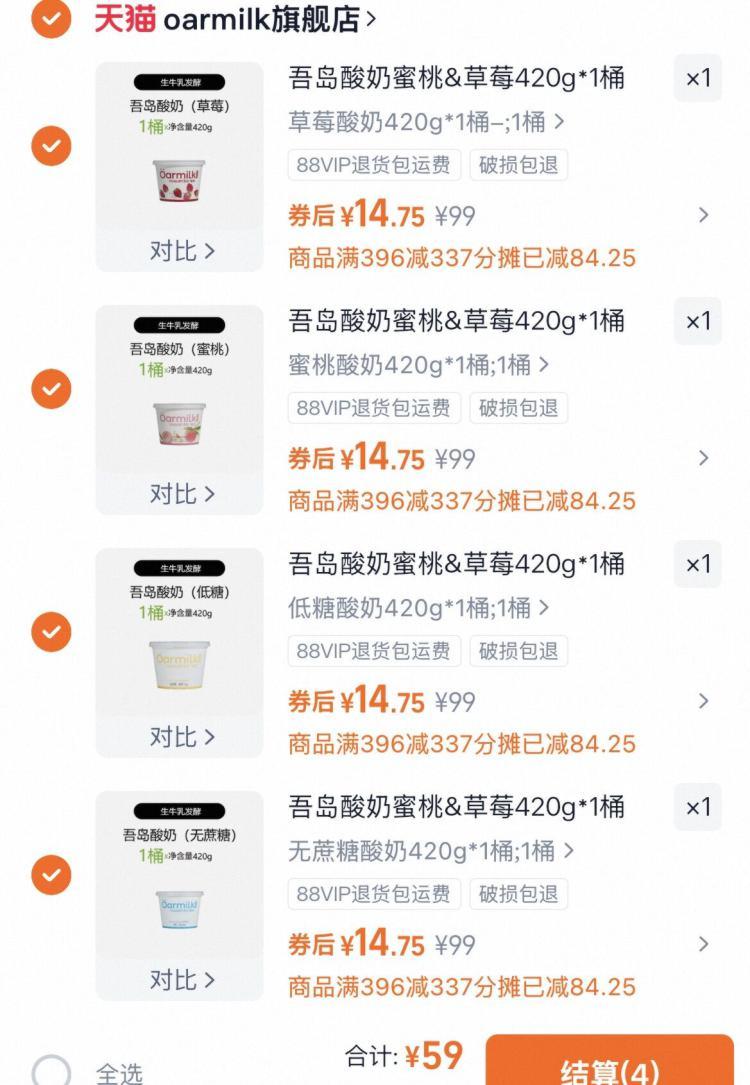Image resolution: width=750 pixels, height=1085 pixels.
Task: Tick the 全选 select-all circle
Action: (51, 1069)
